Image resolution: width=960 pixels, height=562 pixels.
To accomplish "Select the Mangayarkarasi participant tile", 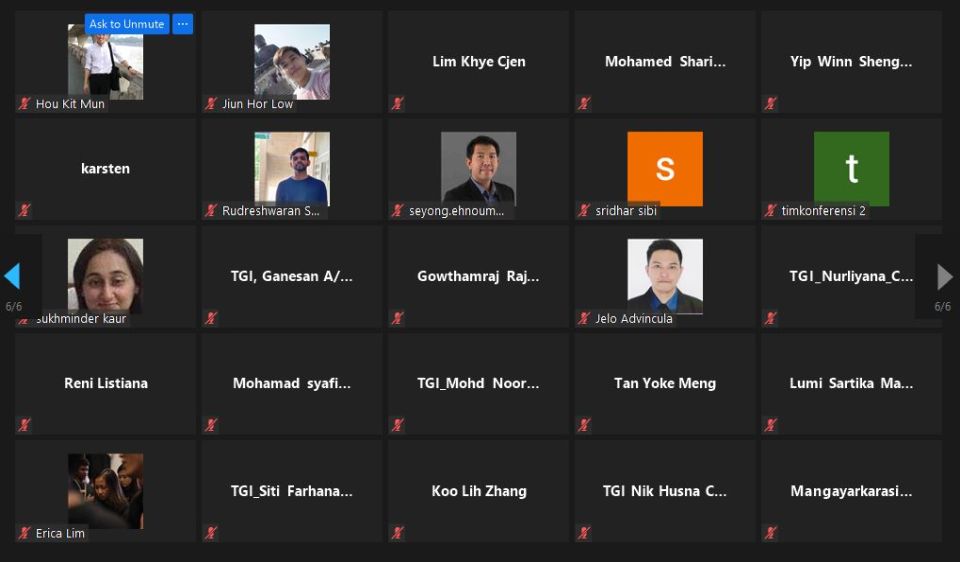I will (851, 491).
